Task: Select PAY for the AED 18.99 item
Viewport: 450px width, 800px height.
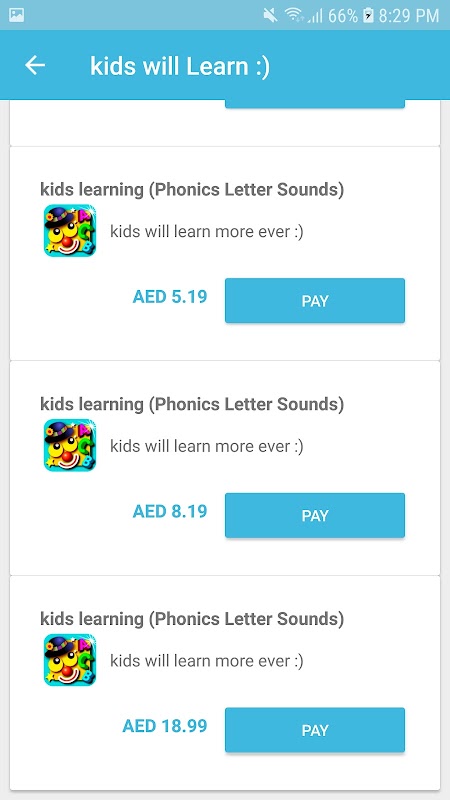Action: 315,730
